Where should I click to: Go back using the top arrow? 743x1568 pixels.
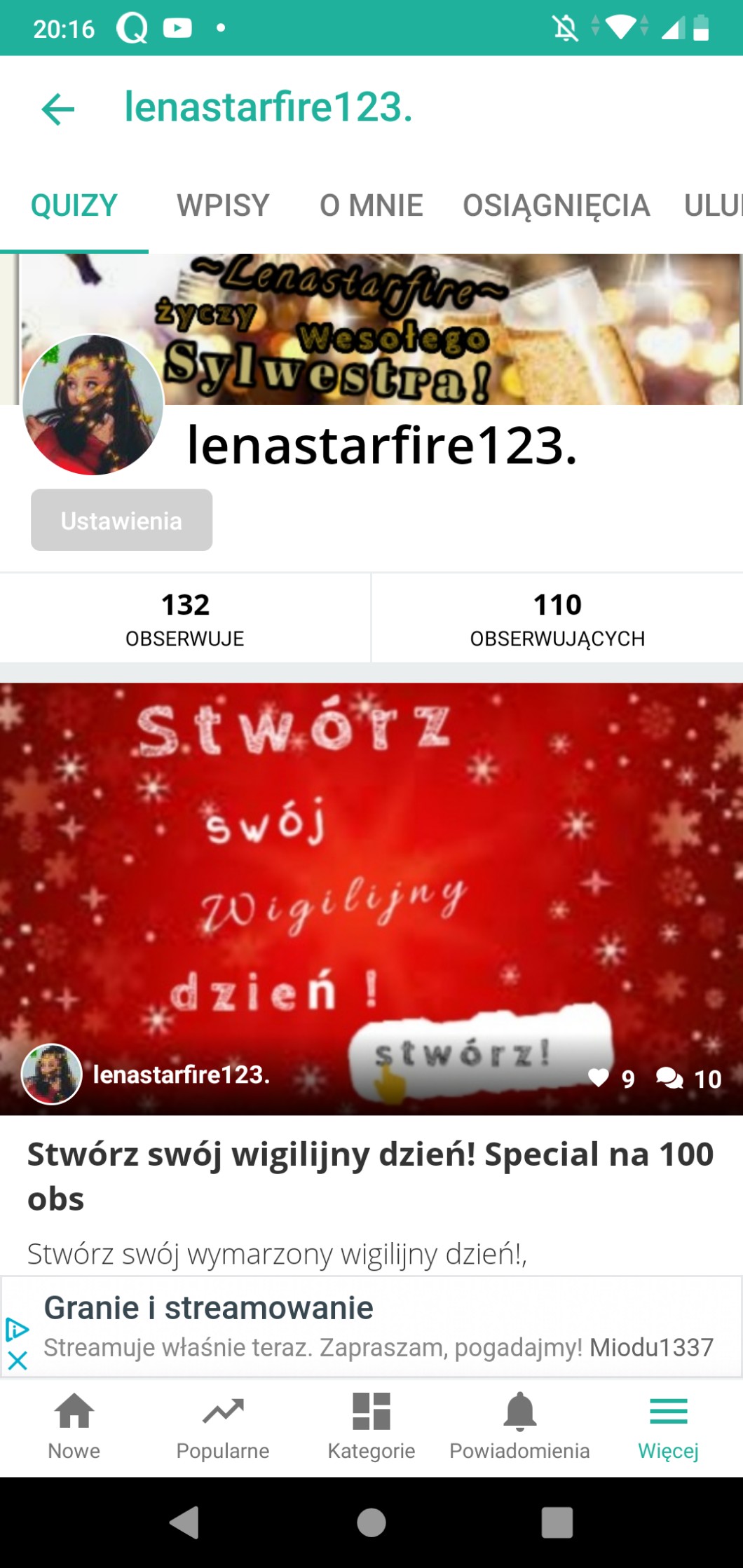pyautogui.click(x=58, y=109)
